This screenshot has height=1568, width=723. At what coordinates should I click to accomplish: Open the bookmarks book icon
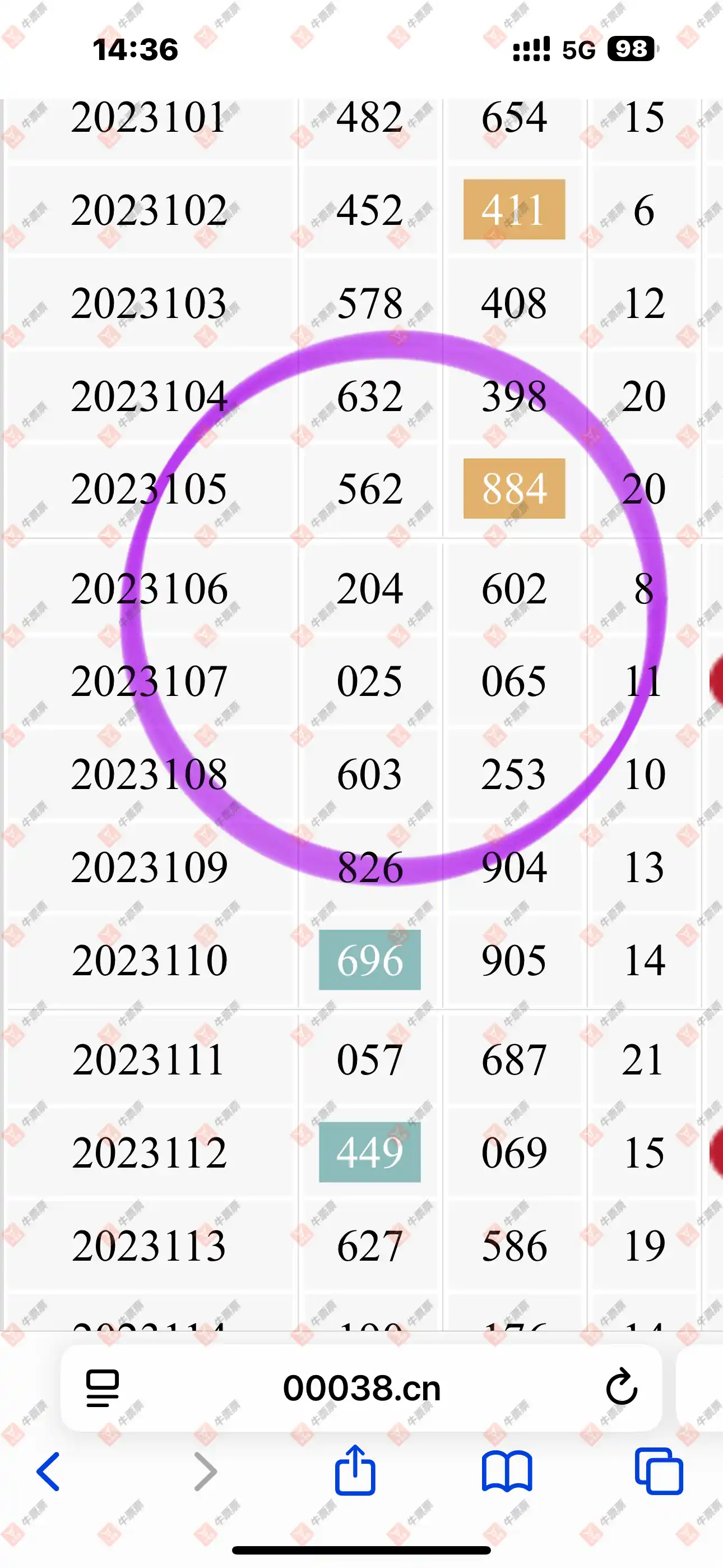(x=507, y=1472)
